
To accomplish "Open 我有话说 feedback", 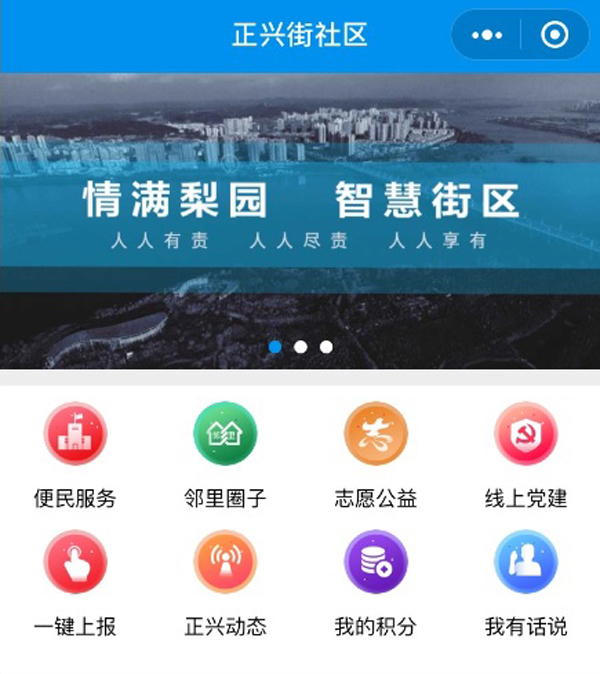I will pos(526,563).
